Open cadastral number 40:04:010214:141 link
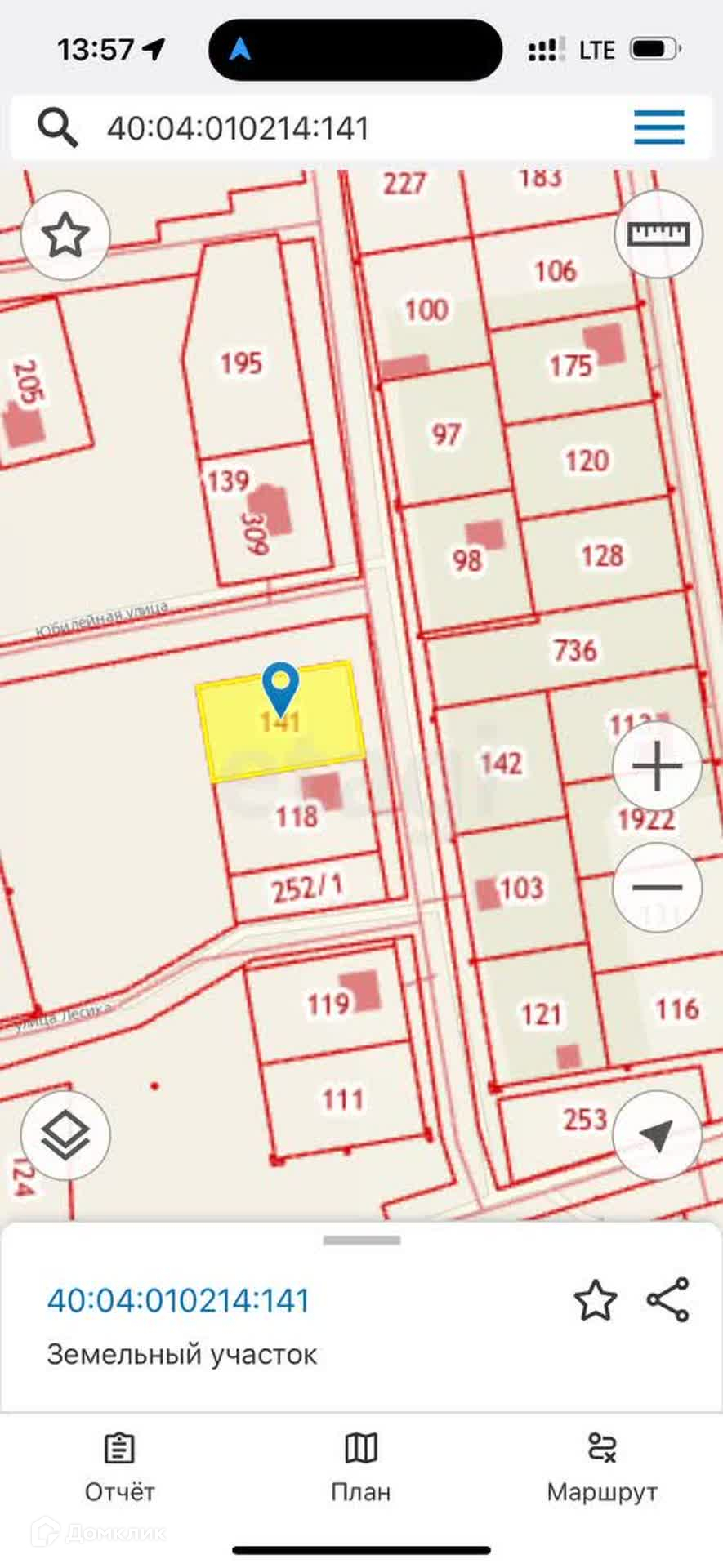 (179, 1300)
